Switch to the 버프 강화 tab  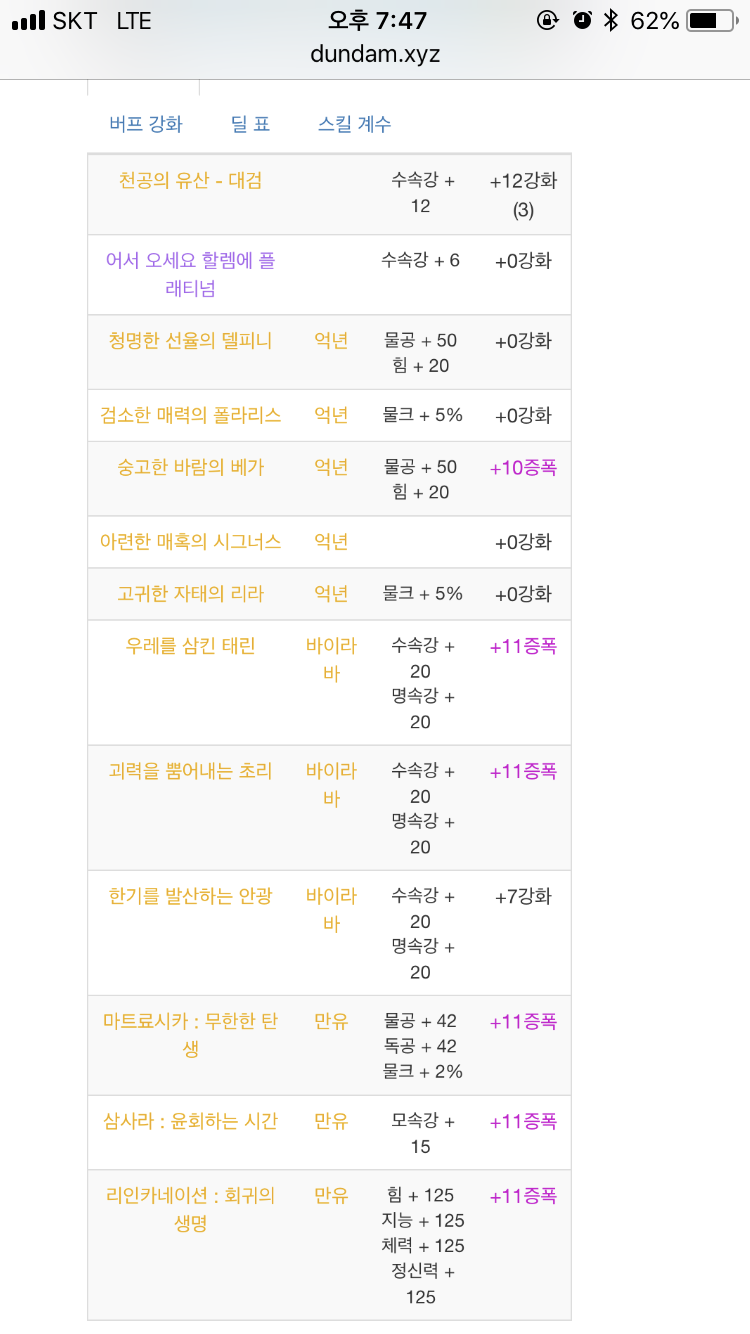point(146,125)
